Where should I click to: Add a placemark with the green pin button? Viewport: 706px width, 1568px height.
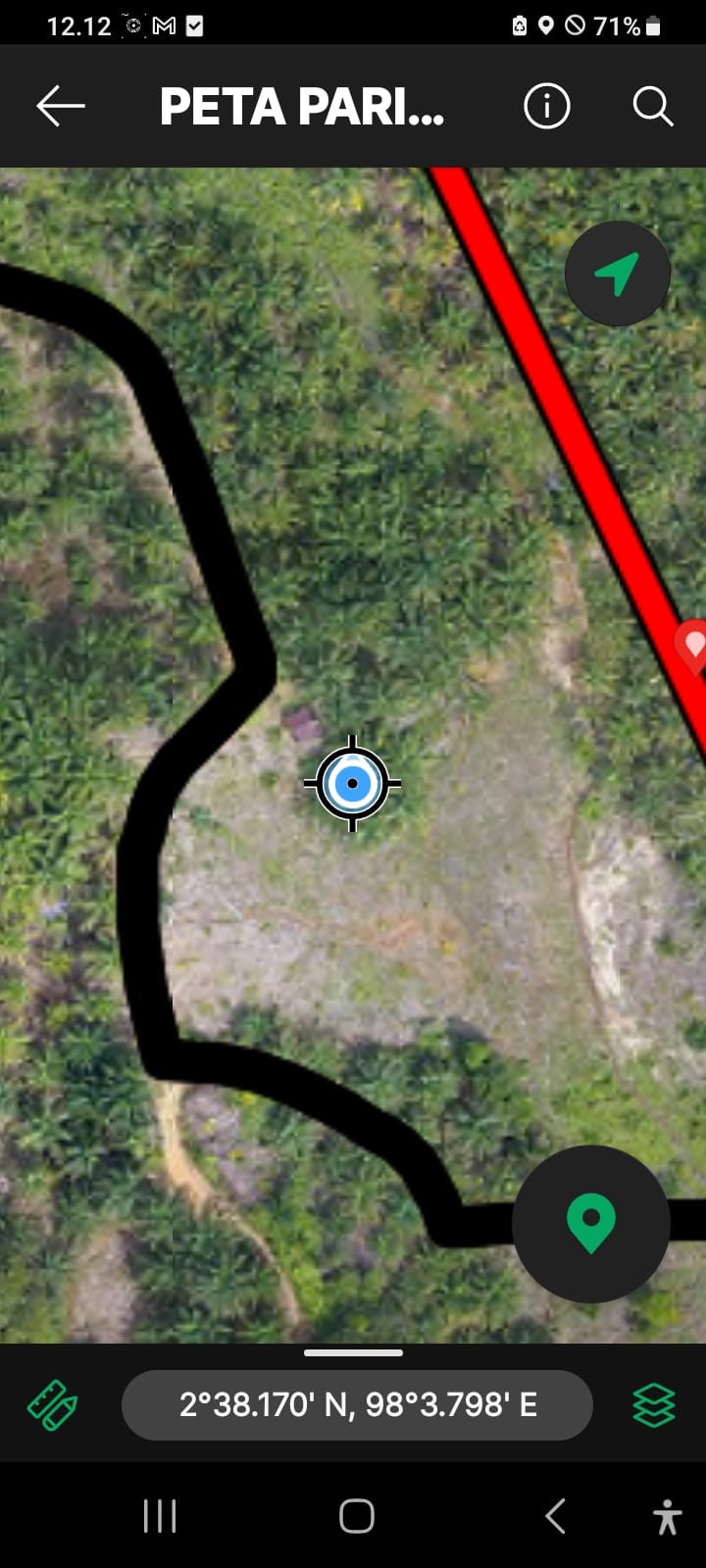(x=591, y=1223)
